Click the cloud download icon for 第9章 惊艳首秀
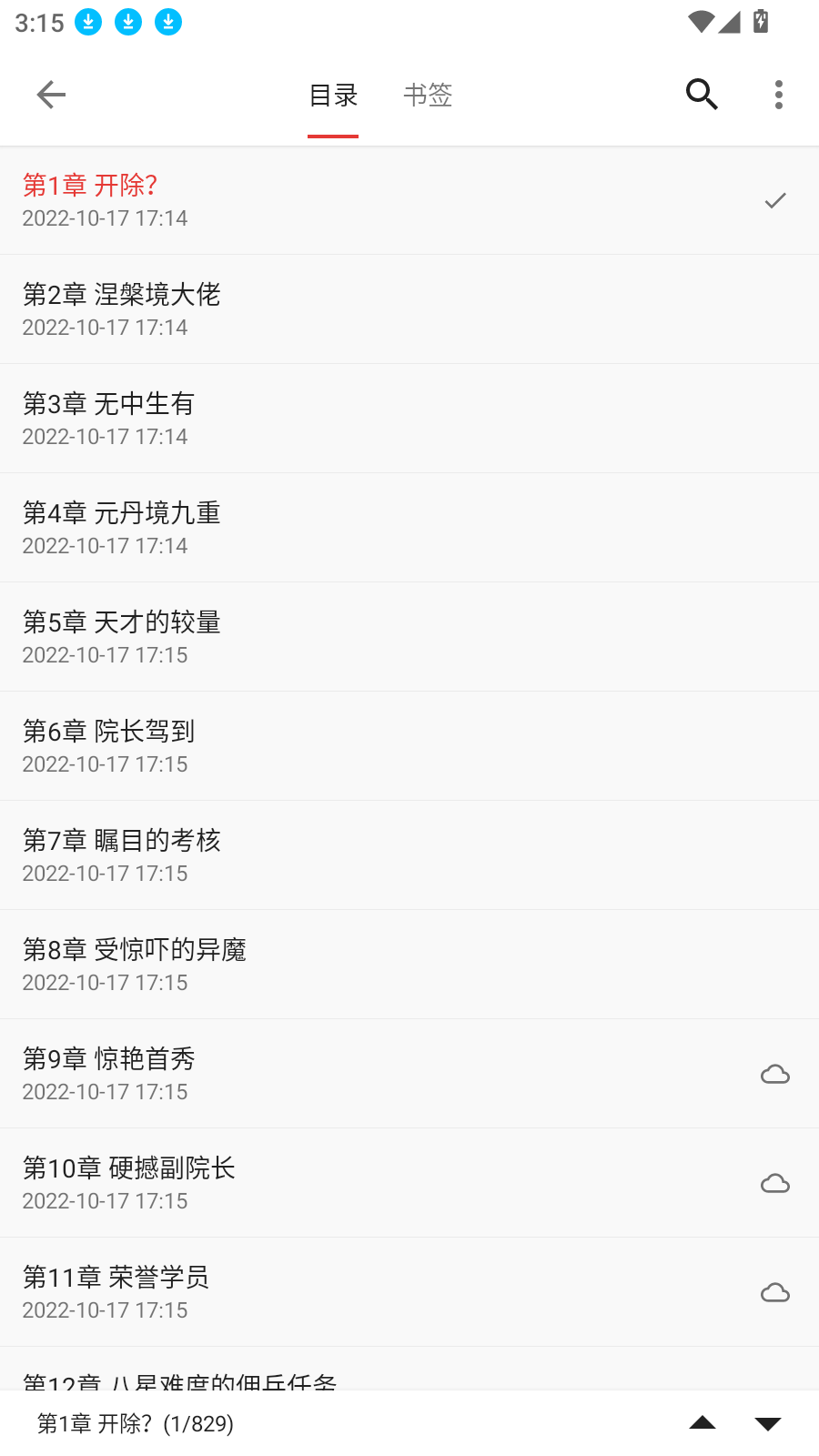Screen dimensions: 819x1456 775,1074
